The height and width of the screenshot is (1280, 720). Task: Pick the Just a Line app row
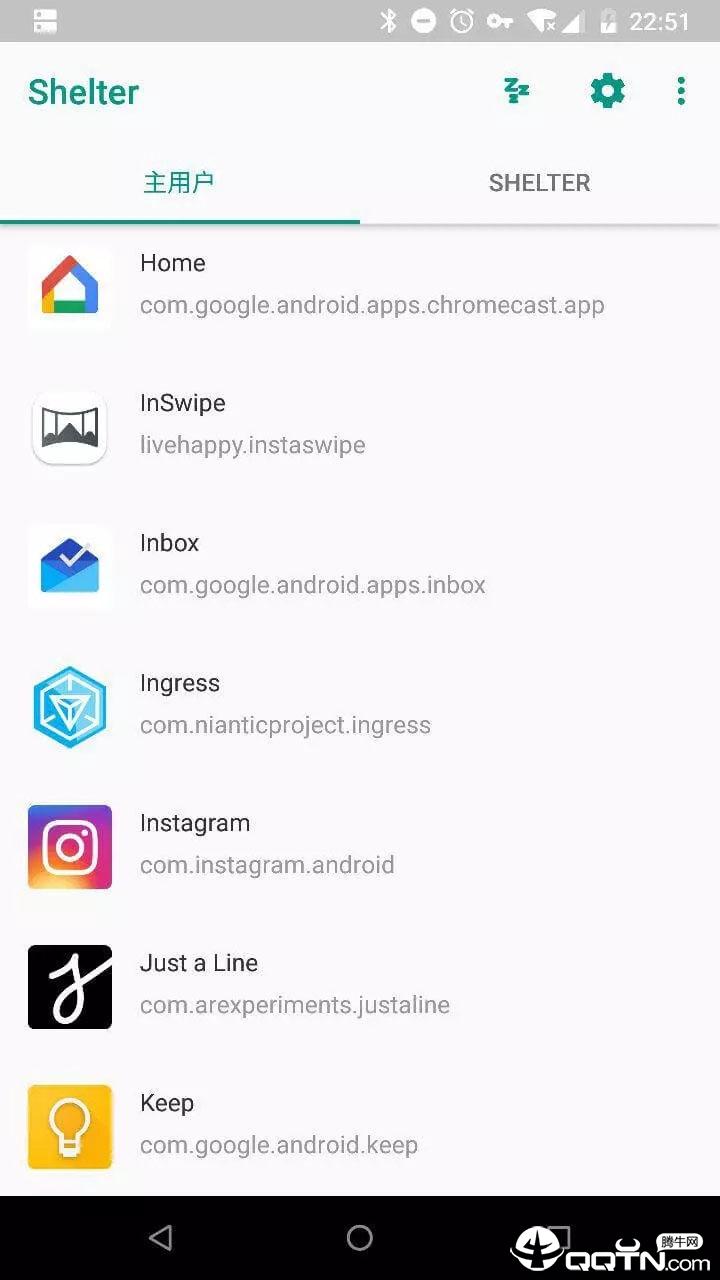[360, 984]
